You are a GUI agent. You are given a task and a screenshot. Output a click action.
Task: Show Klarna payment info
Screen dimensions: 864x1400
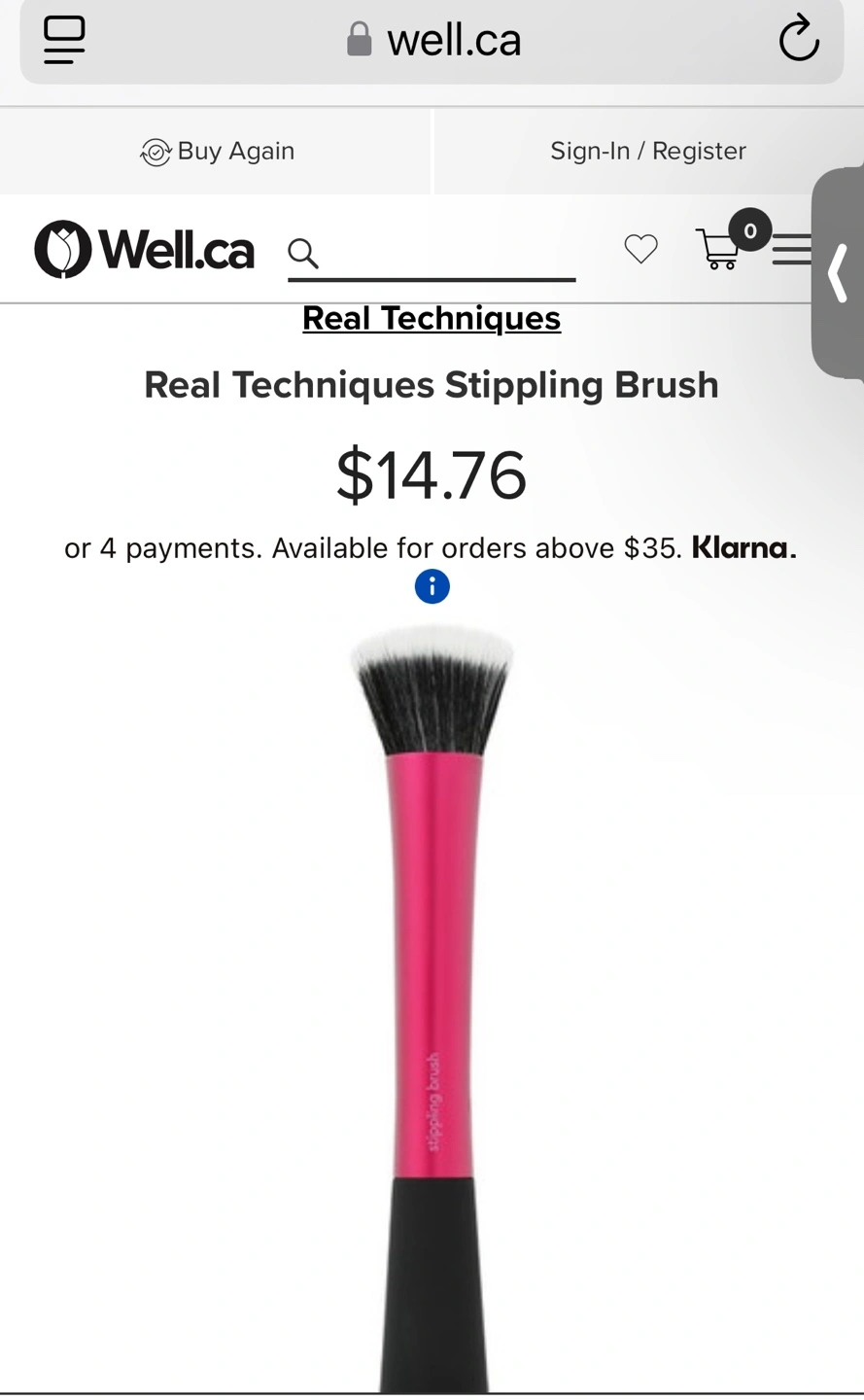(x=432, y=586)
